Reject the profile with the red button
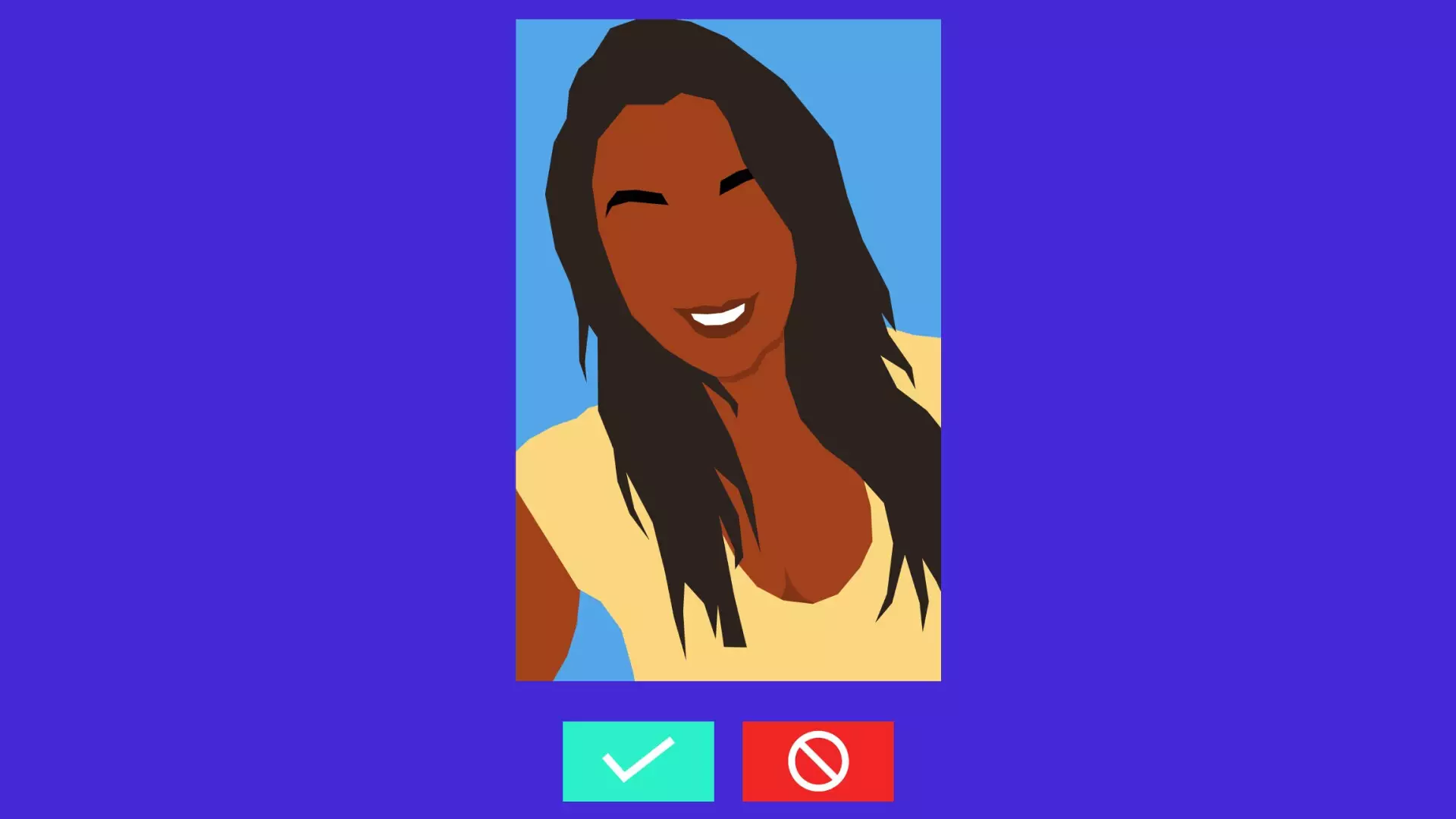The image size is (1456, 819). click(817, 761)
